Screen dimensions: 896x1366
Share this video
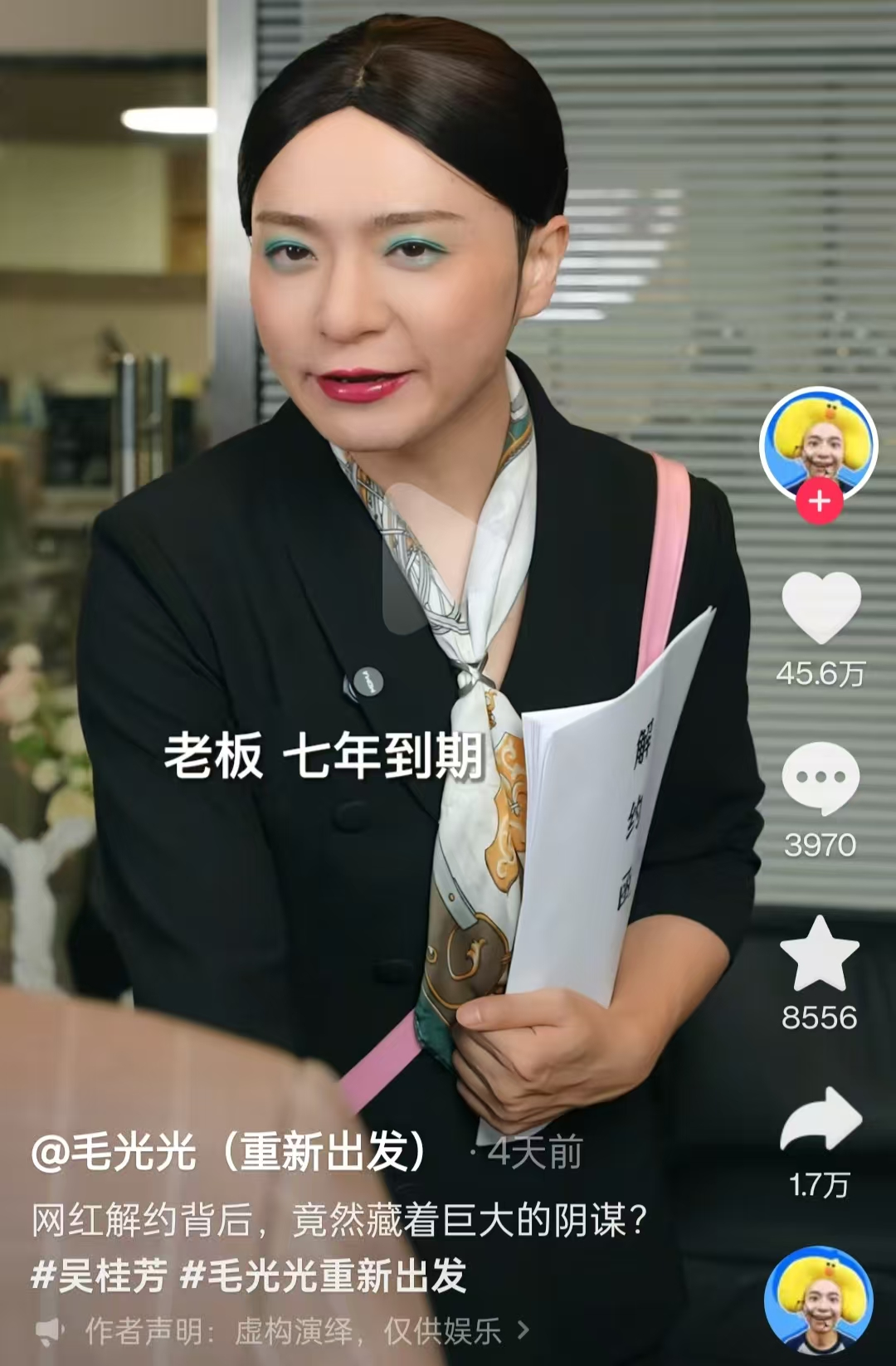[821, 1120]
